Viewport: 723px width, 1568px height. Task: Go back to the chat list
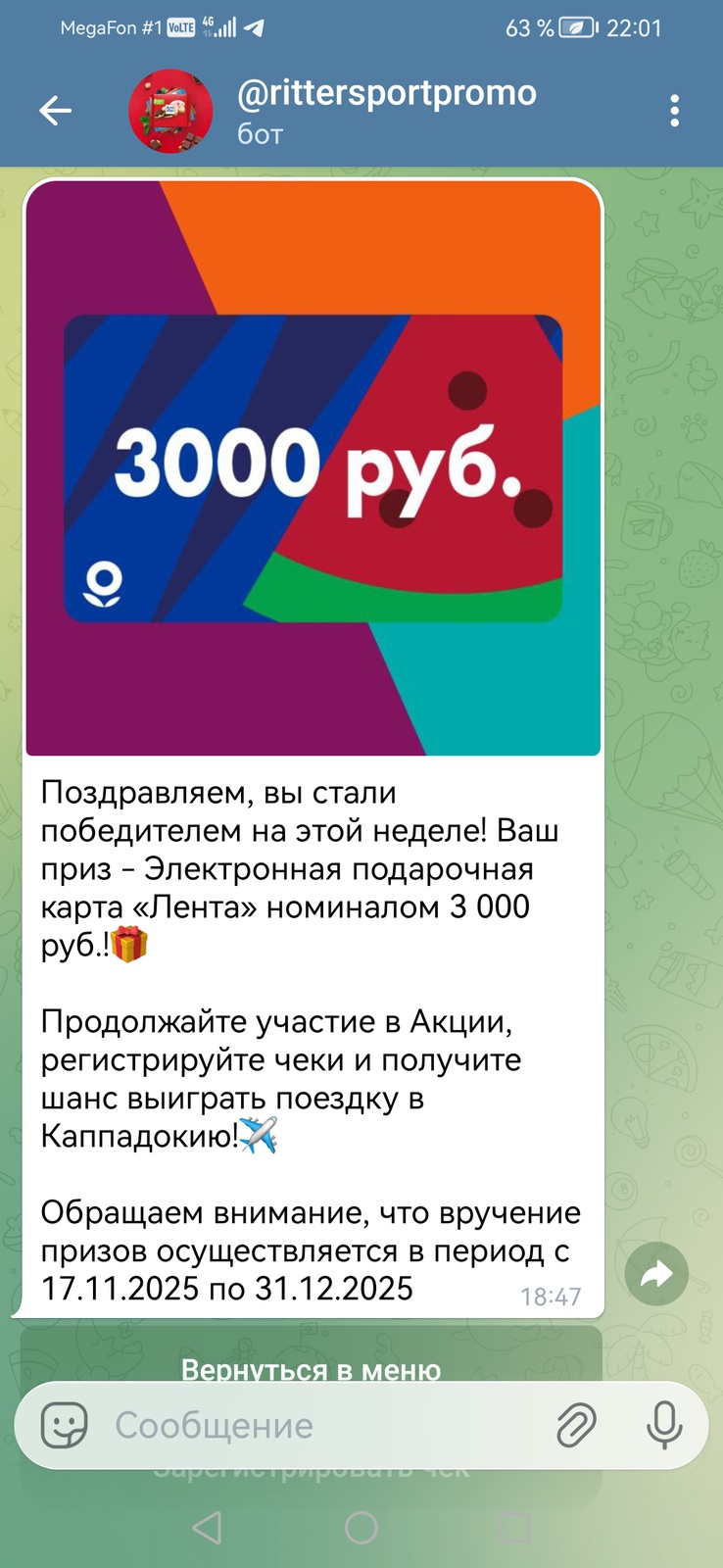pyautogui.click(x=55, y=111)
